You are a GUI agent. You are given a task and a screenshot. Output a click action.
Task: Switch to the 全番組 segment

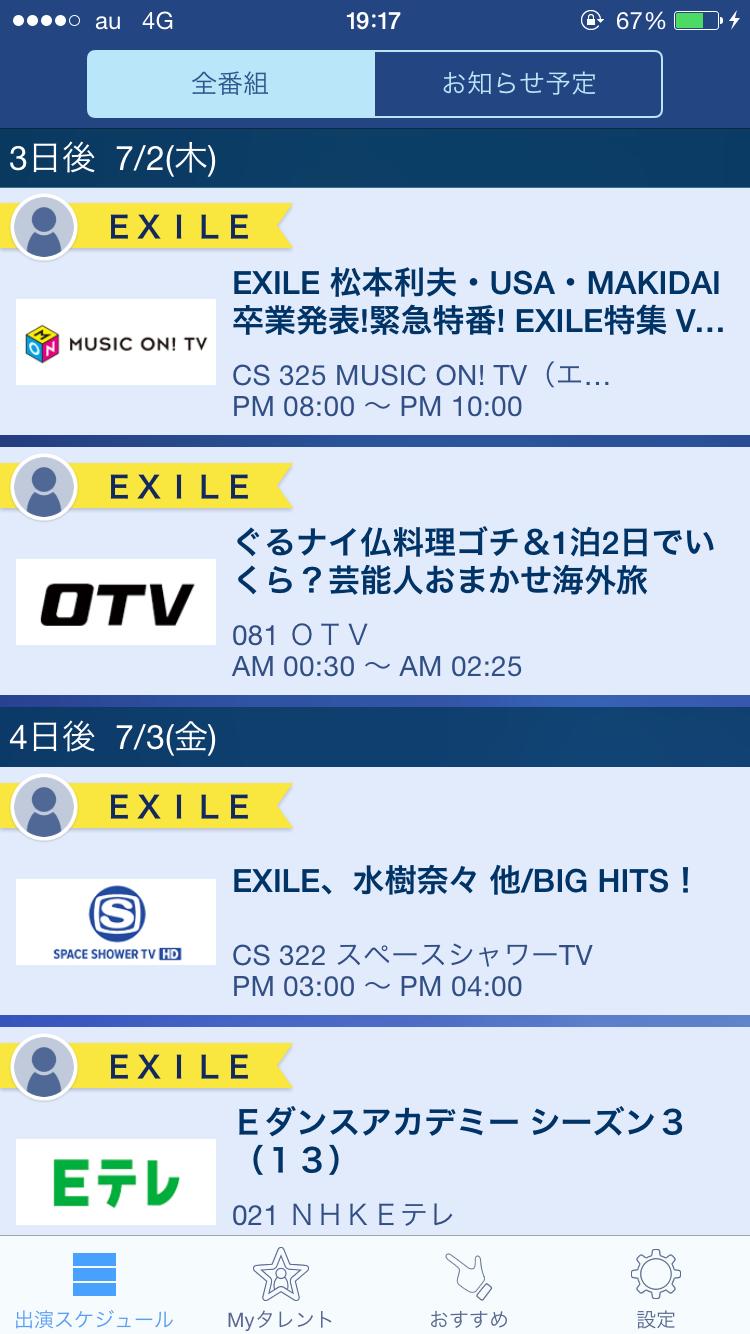pyautogui.click(x=231, y=84)
